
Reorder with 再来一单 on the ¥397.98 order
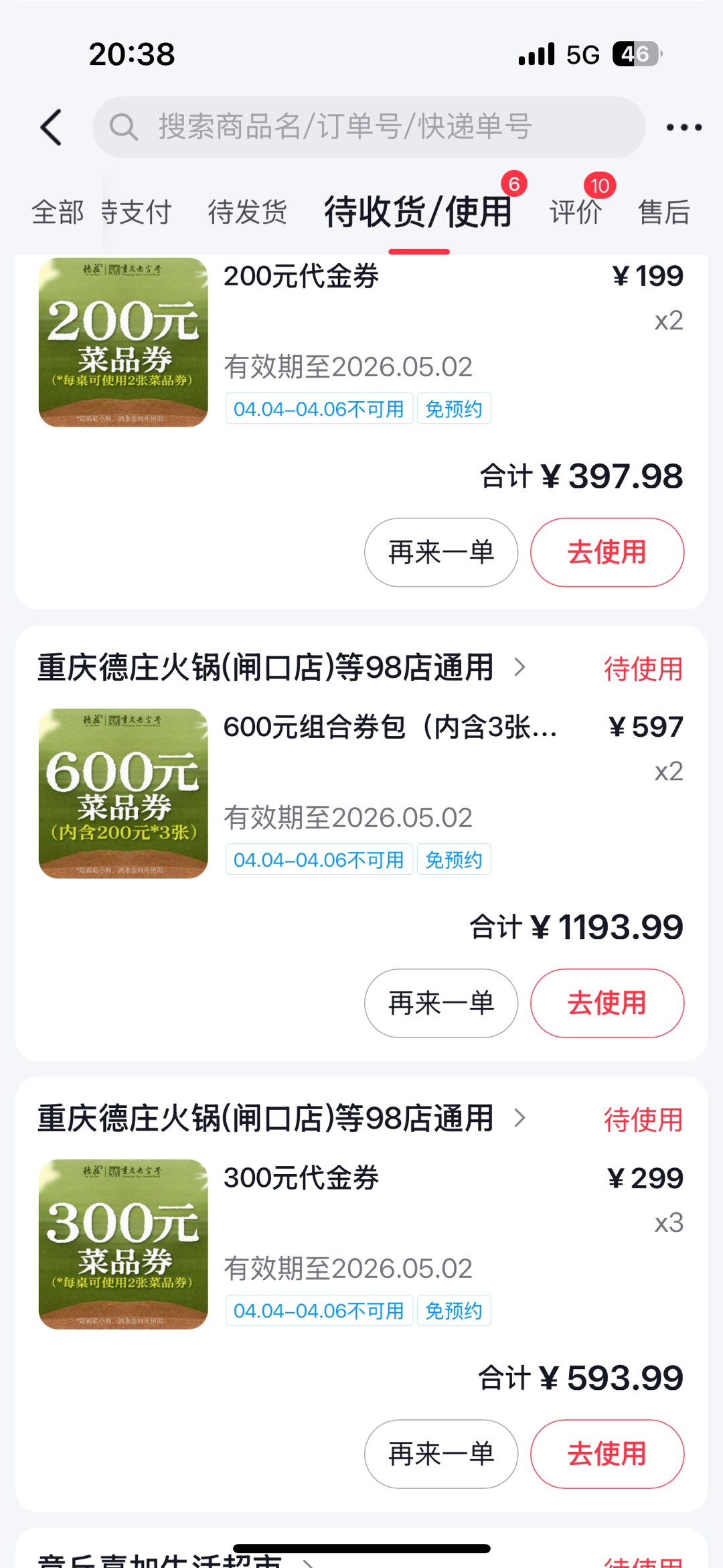tap(441, 553)
